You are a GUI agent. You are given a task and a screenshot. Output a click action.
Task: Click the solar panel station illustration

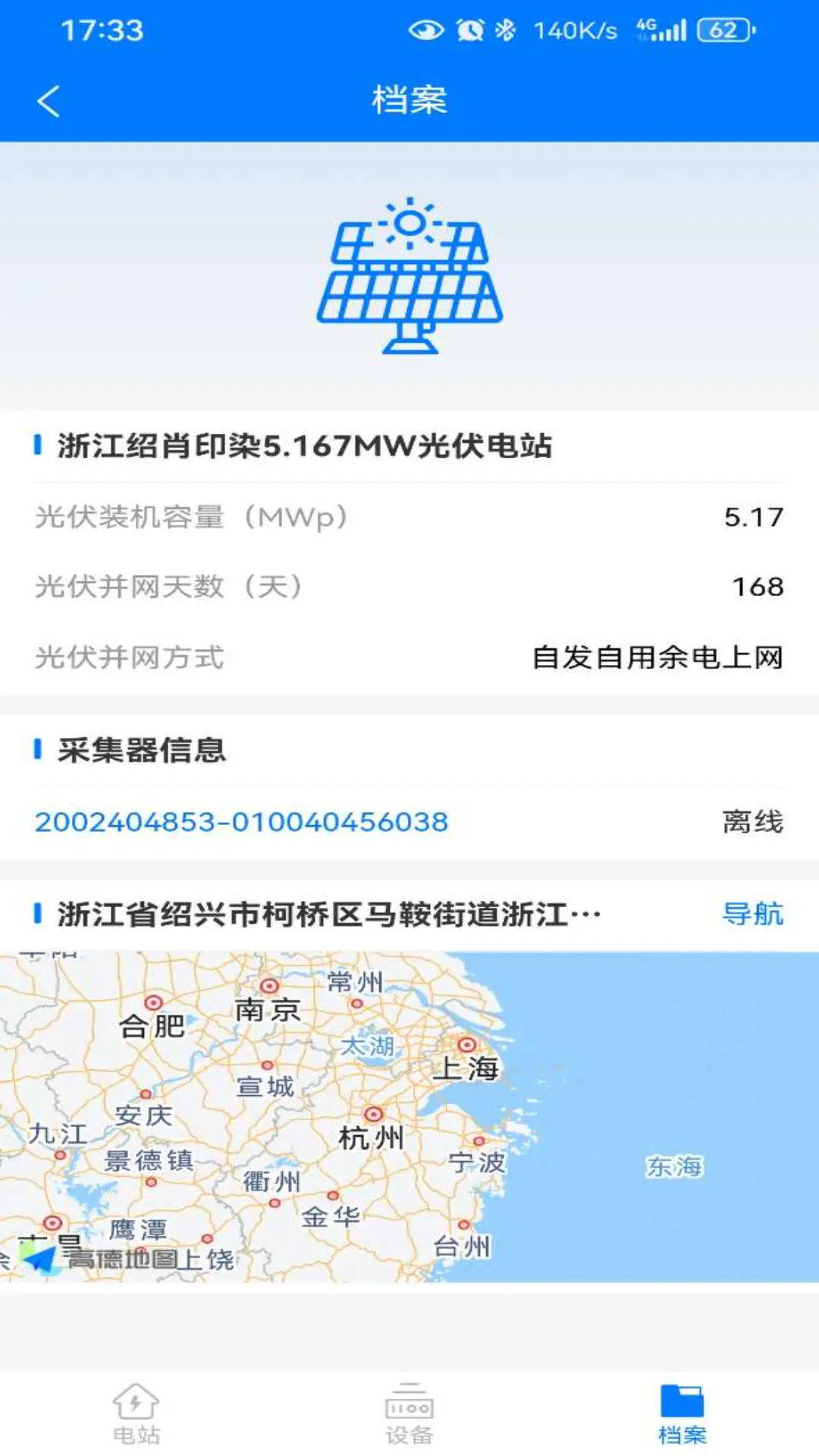pos(408,281)
